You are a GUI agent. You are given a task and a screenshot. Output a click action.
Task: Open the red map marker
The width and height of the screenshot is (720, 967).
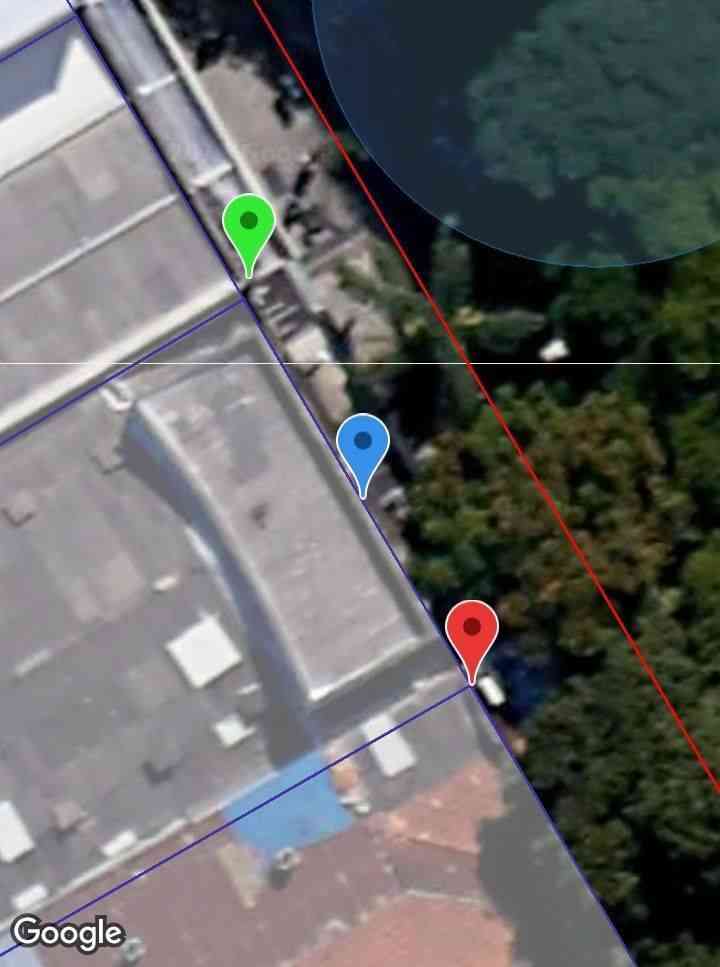[x=471, y=634]
